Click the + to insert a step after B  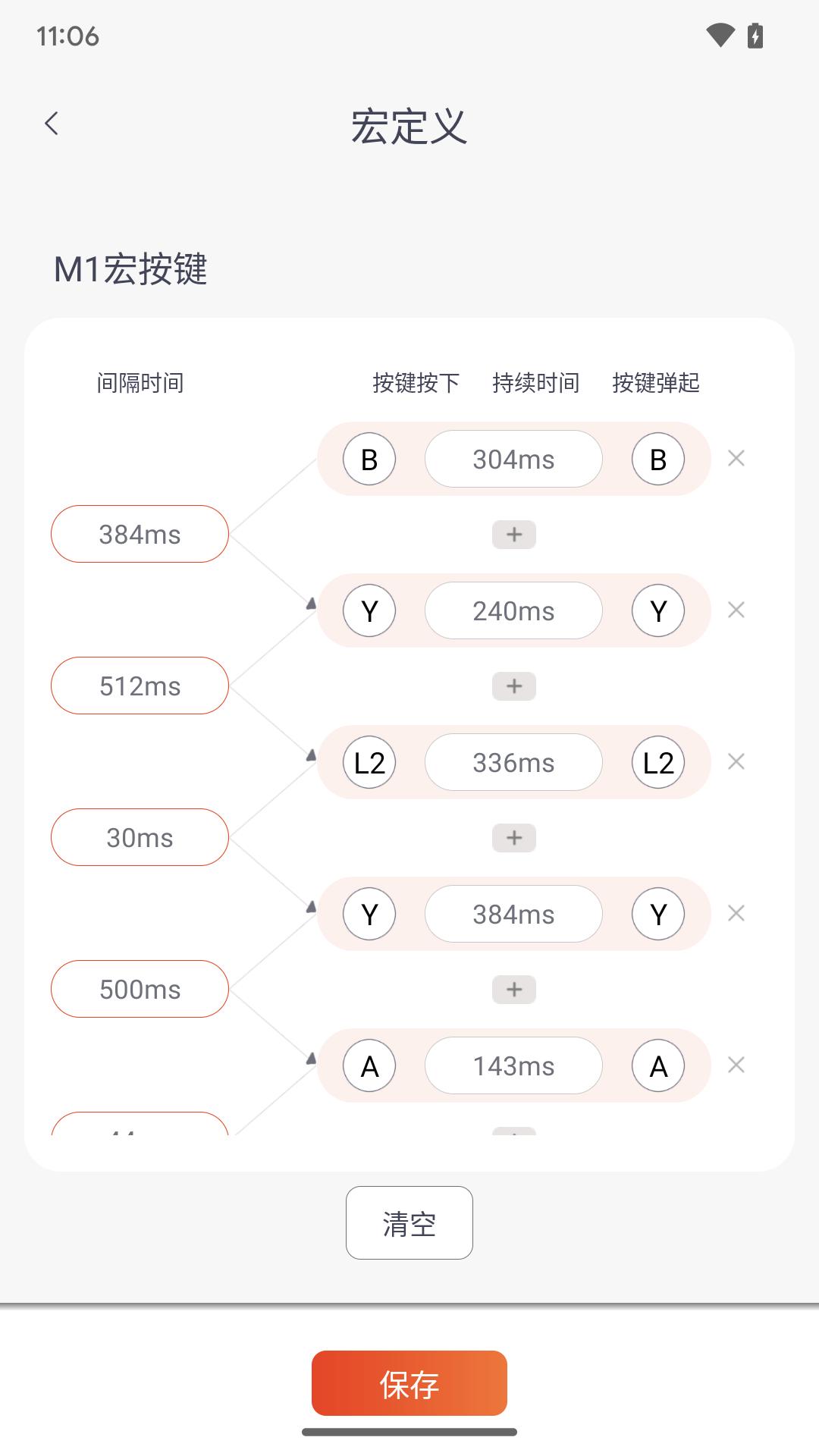(x=513, y=535)
